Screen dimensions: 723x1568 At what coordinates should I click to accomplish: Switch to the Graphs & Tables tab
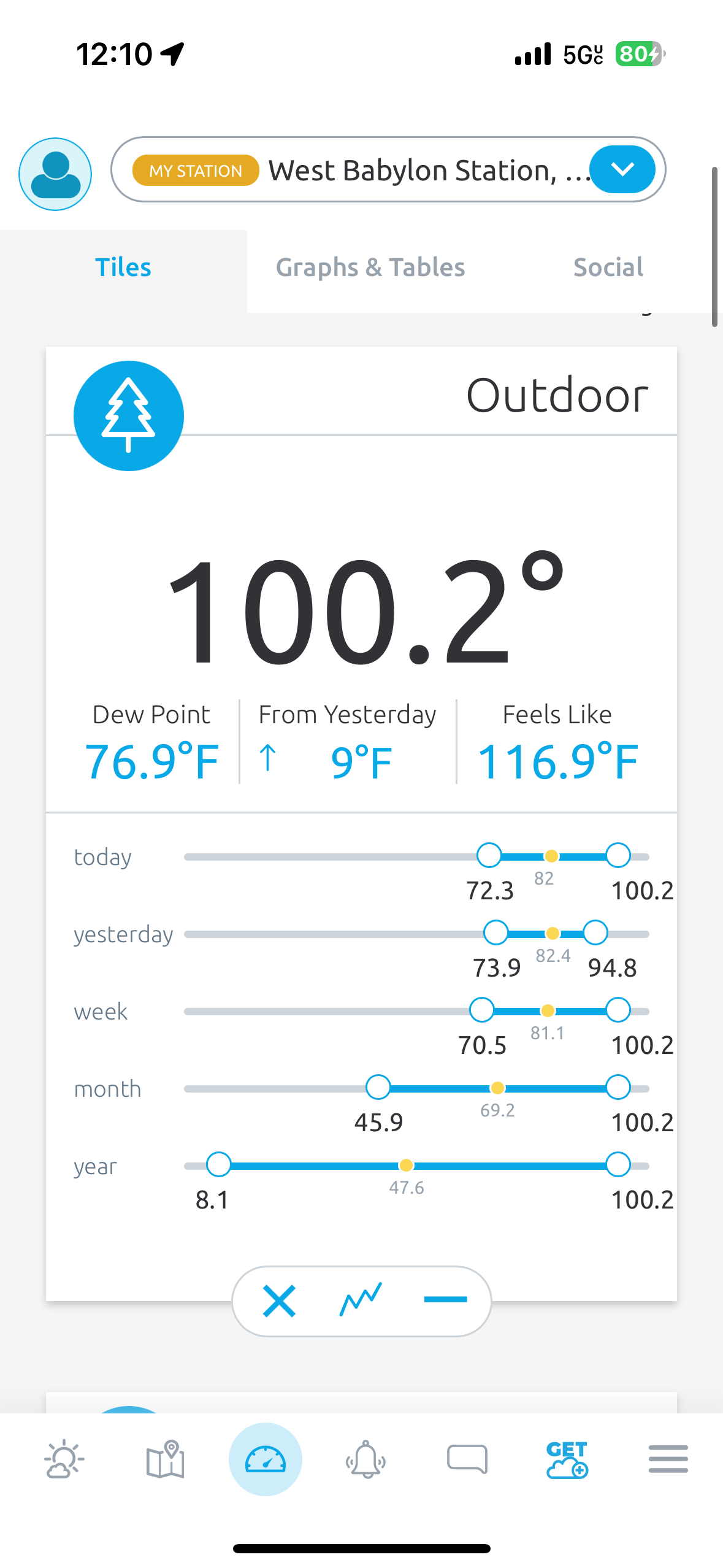(x=370, y=267)
